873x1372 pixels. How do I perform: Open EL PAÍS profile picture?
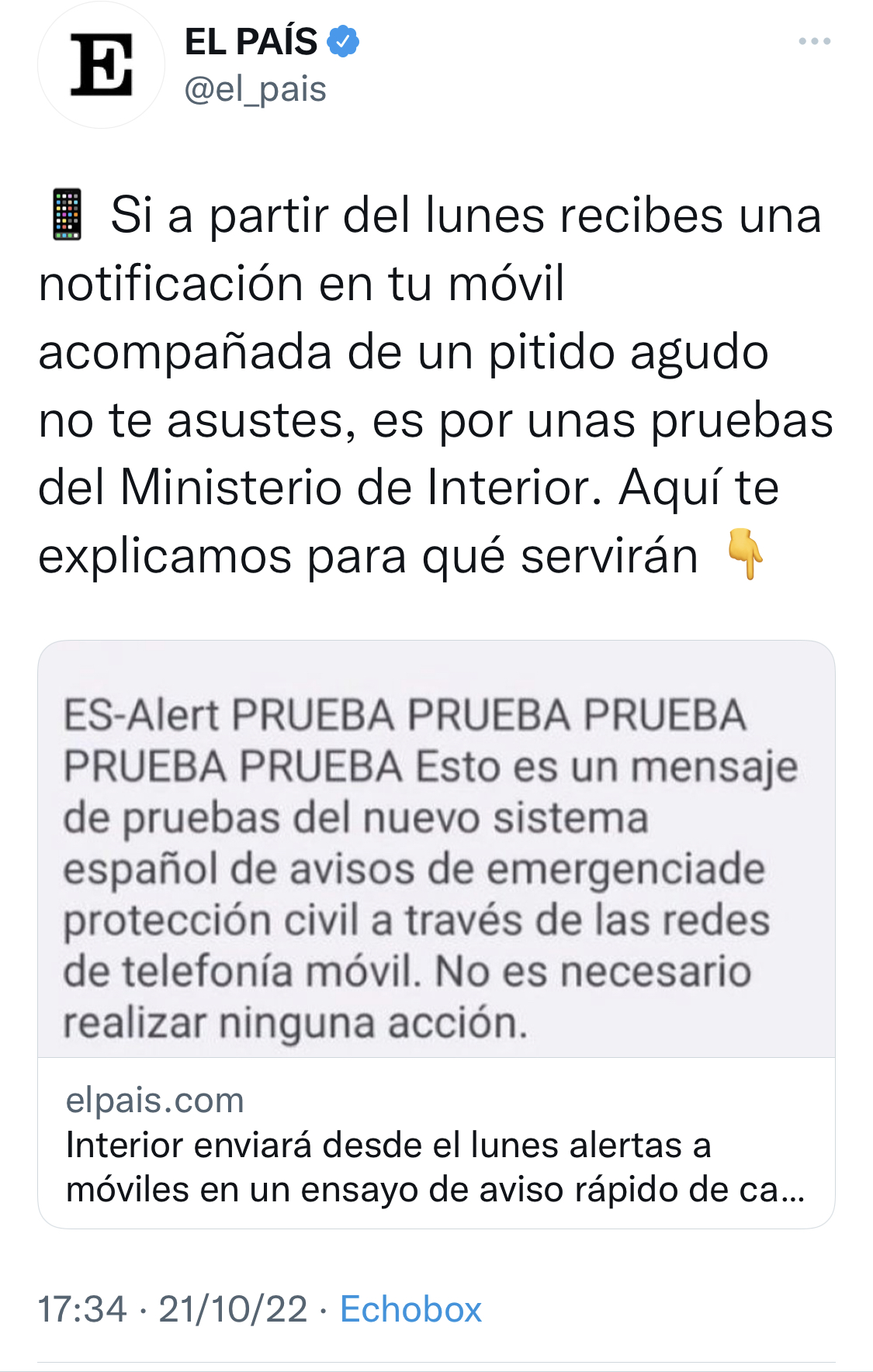pyautogui.click(x=101, y=65)
